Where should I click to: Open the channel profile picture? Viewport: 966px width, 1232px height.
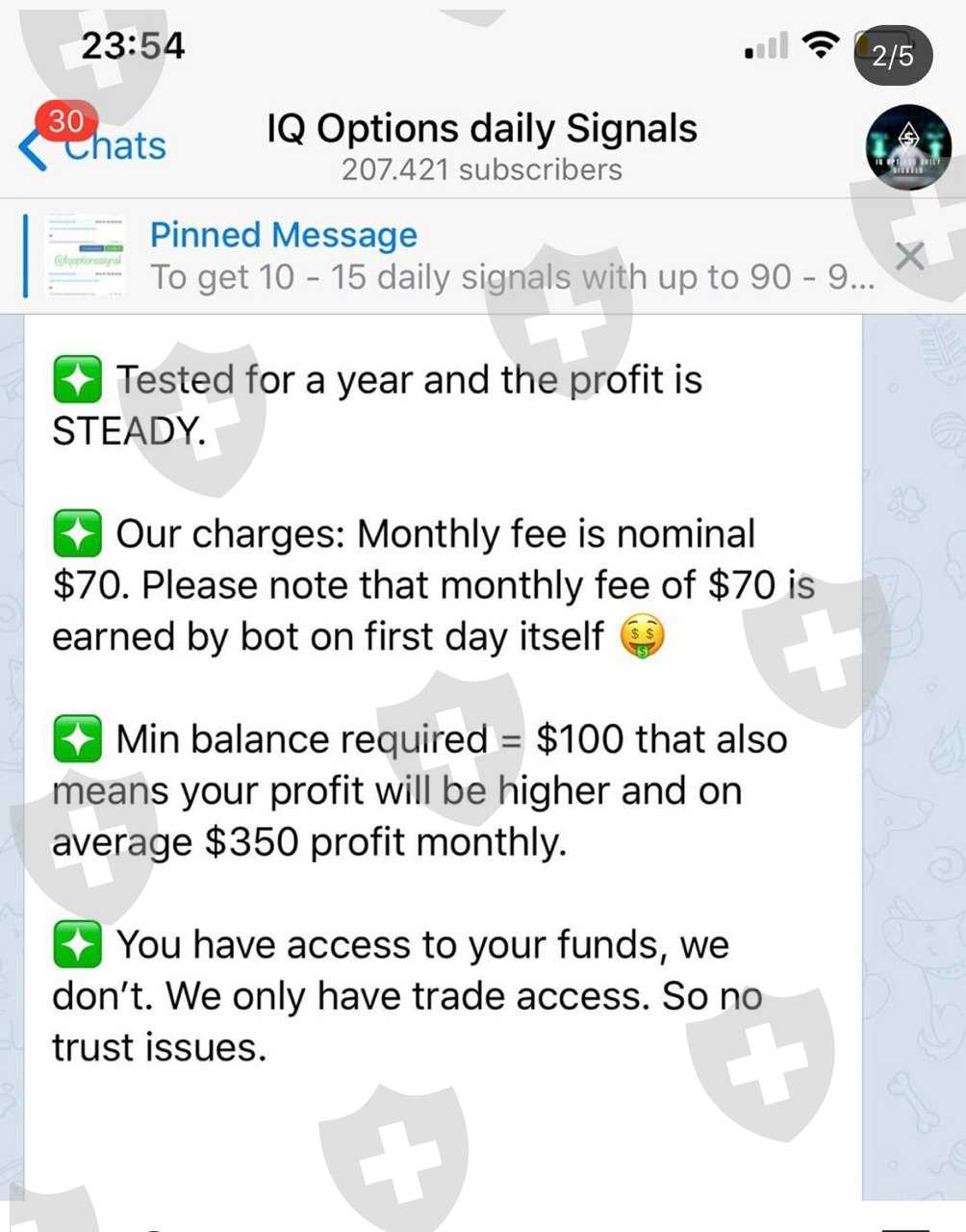coord(908,147)
